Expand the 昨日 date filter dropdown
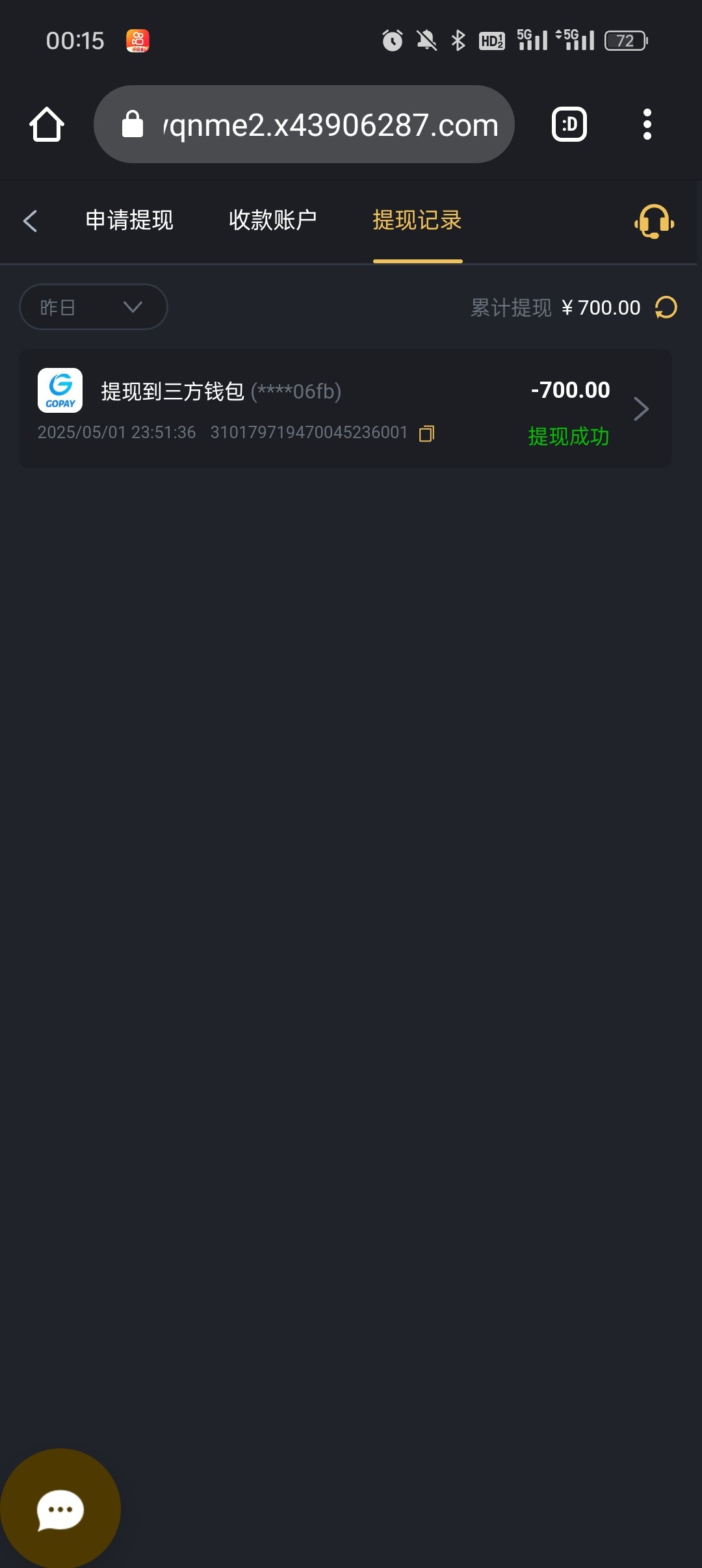The height and width of the screenshot is (1568, 702). click(x=94, y=307)
